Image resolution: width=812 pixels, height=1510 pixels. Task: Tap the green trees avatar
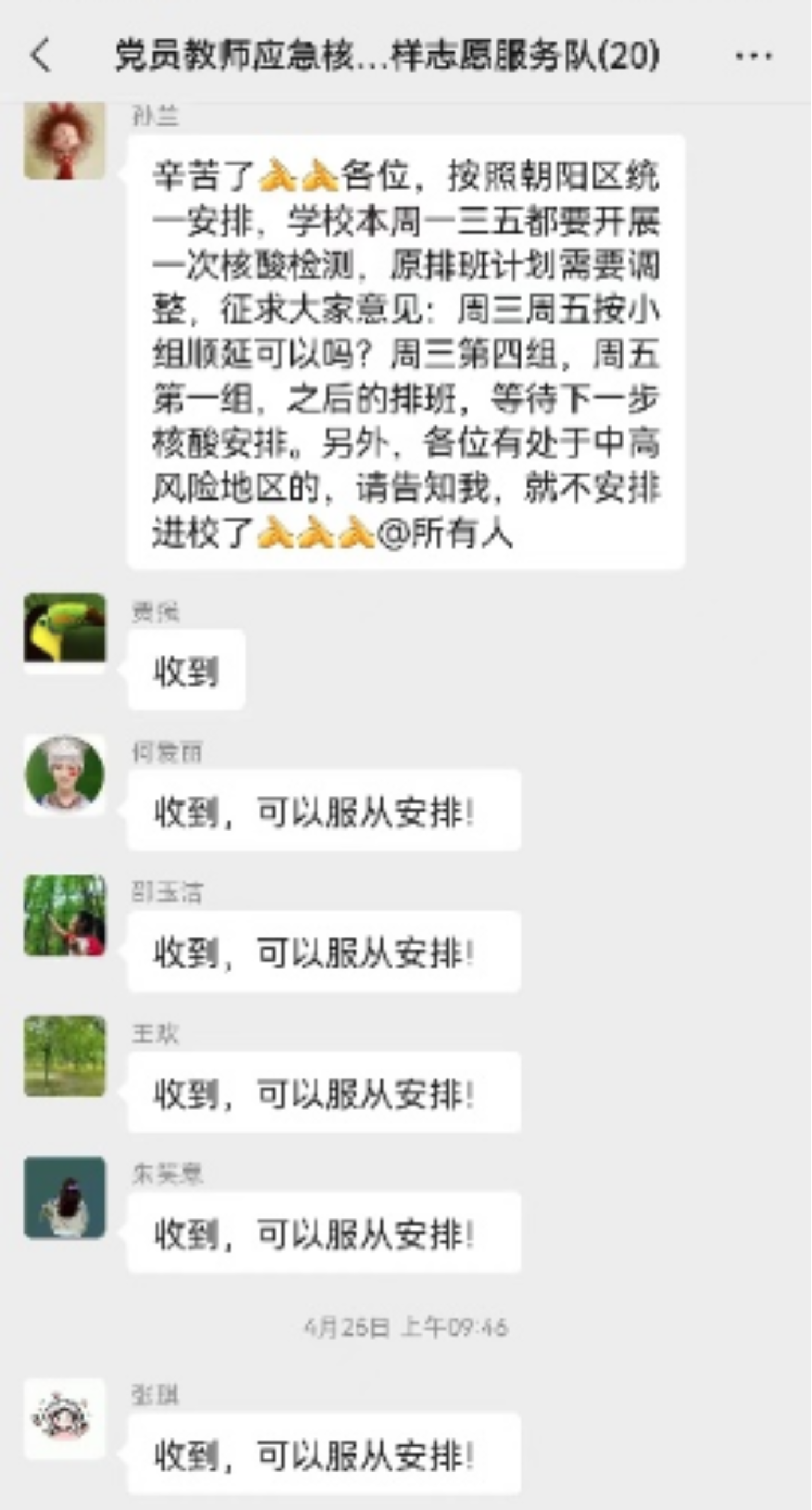[65, 1056]
